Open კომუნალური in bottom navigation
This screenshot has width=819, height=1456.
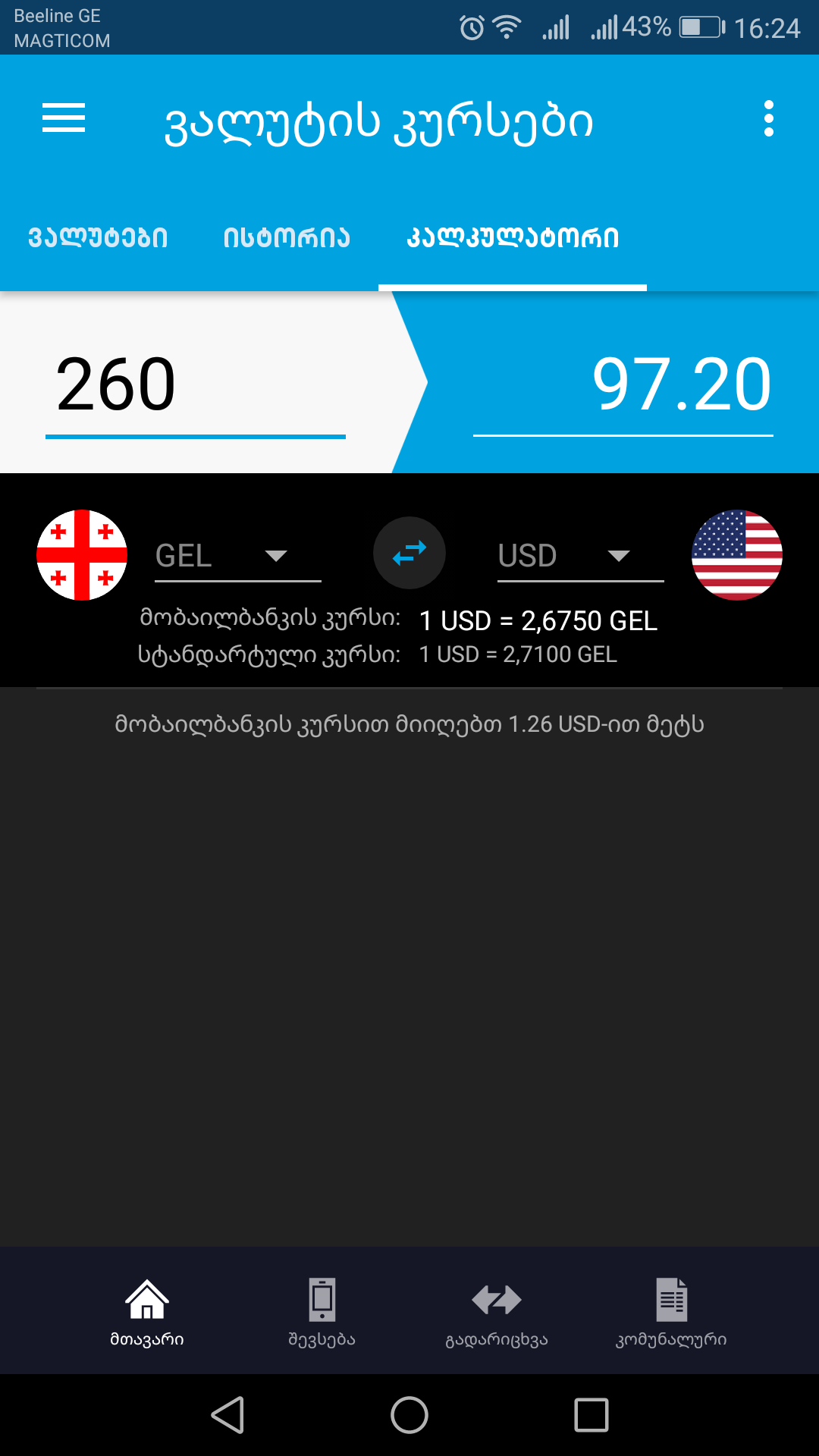click(x=671, y=1311)
